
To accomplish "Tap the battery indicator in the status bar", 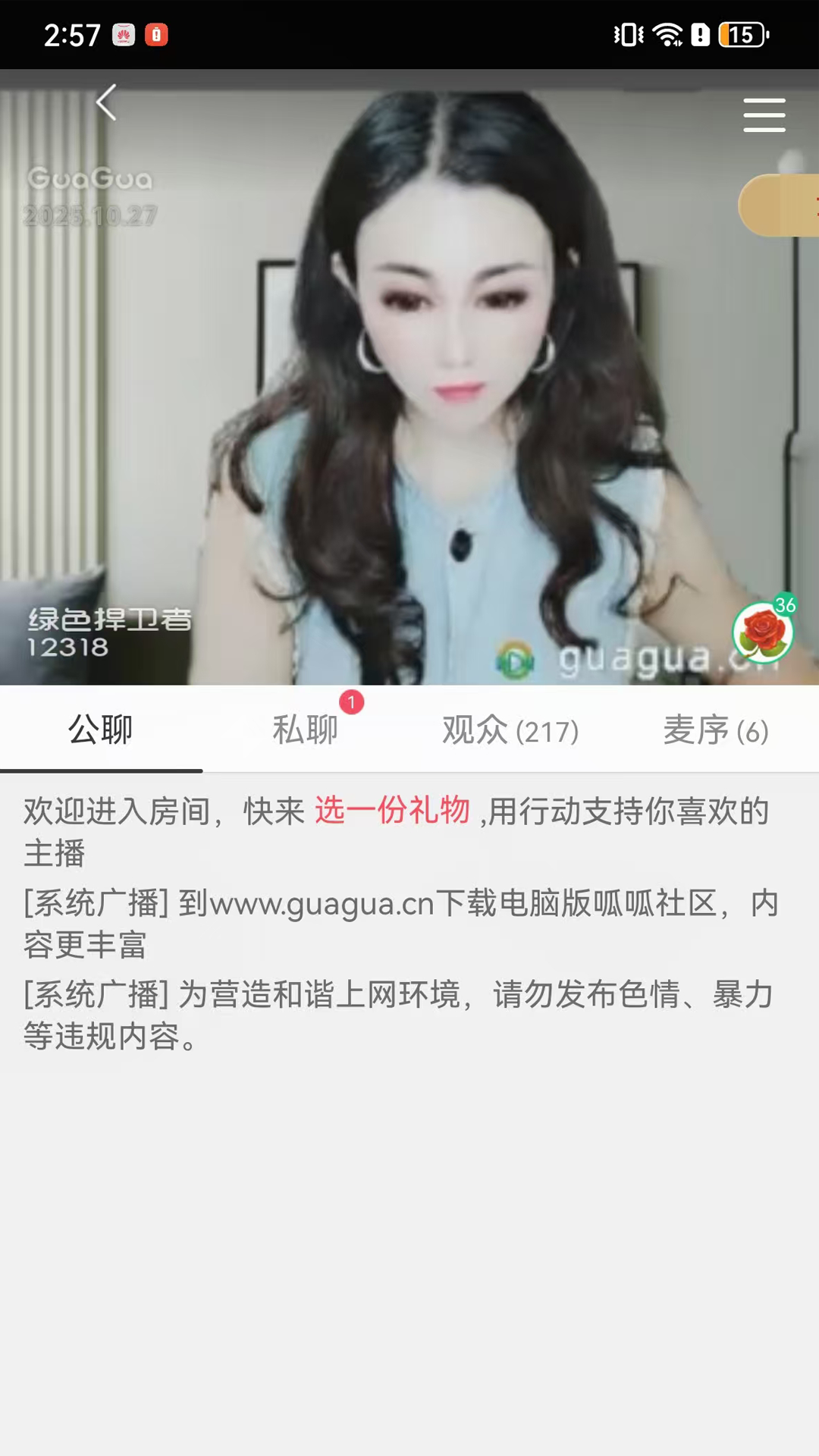I will click(739, 33).
